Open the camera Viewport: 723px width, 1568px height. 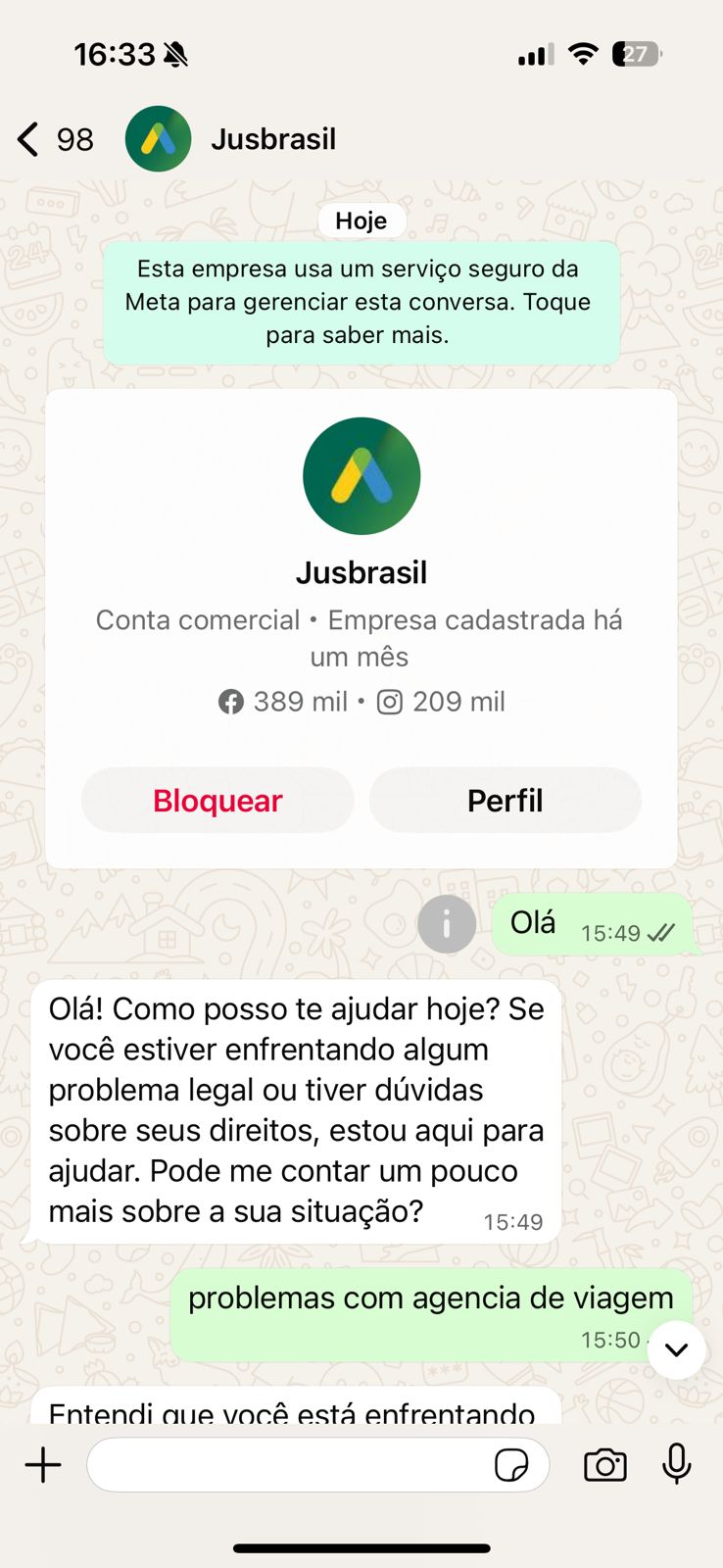click(x=605, y=1465)
